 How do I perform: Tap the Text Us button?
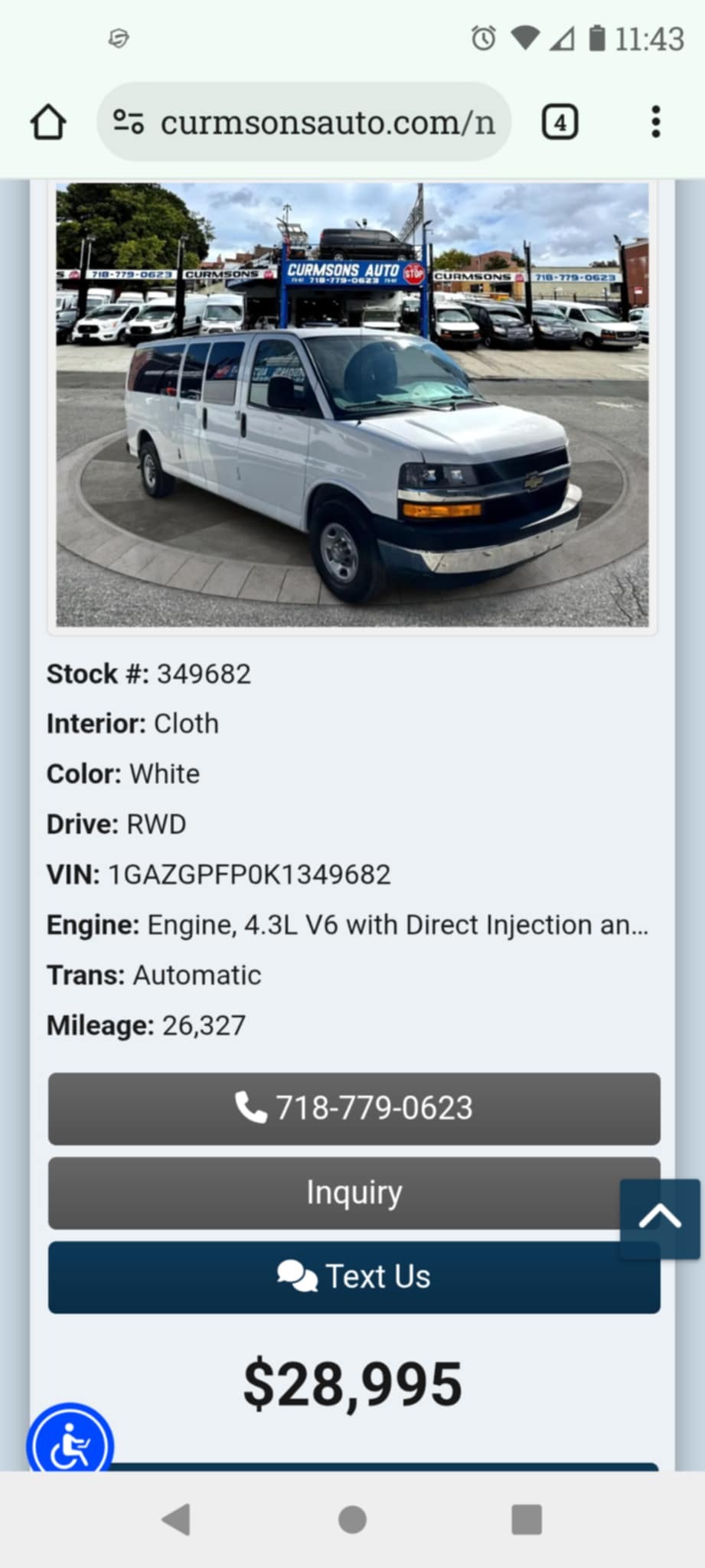pyautogui.click(x=354, y=1277)
